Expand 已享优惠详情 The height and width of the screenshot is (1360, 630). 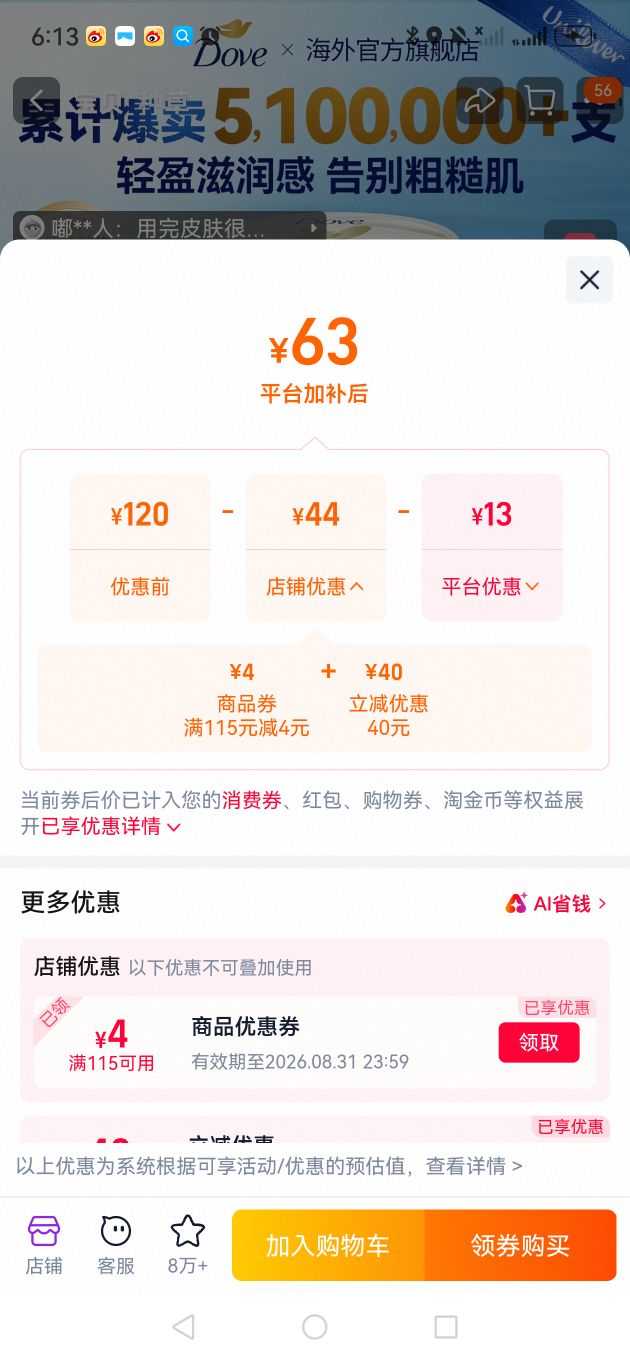(111, 827)
